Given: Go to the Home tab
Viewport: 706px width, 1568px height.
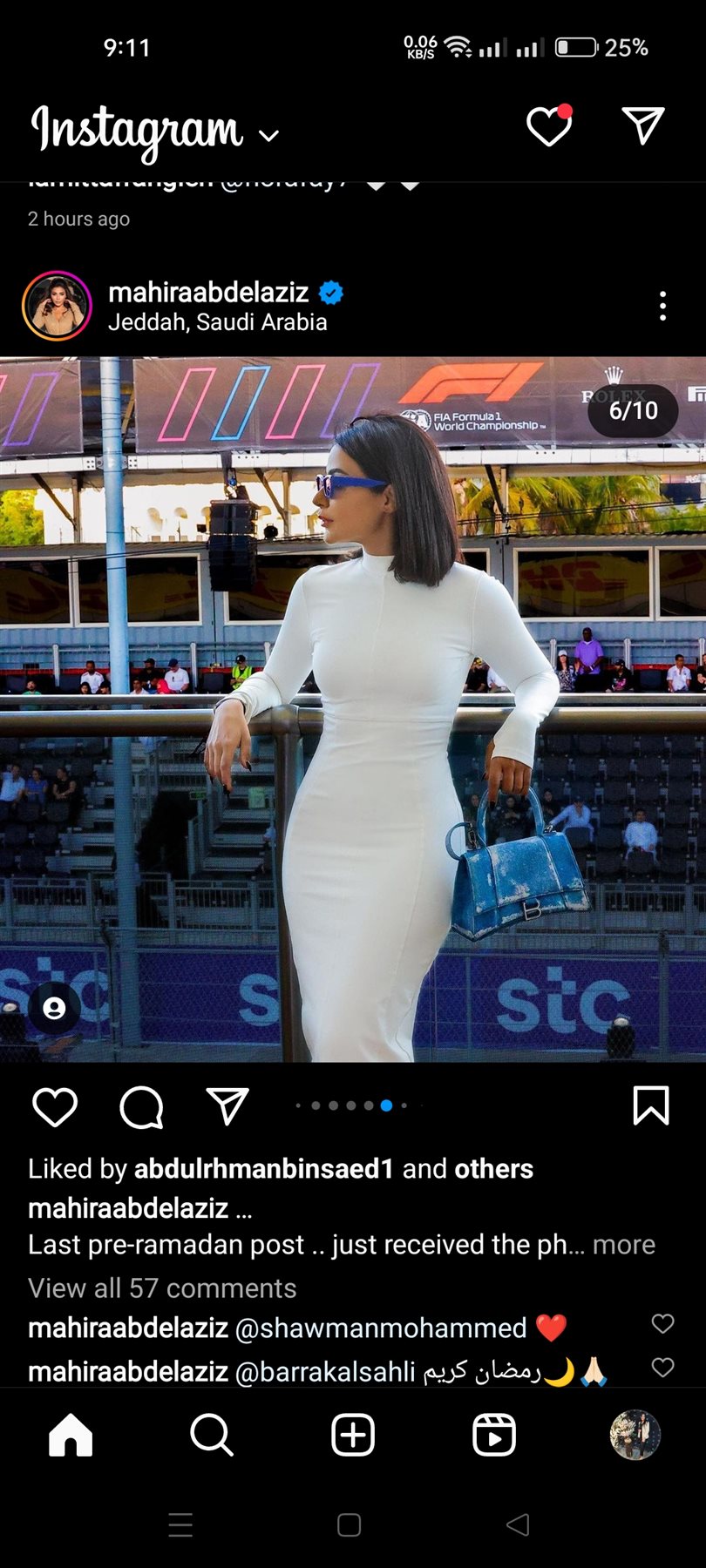Looking at the screenshot, I should click(x=71, y=1435).
